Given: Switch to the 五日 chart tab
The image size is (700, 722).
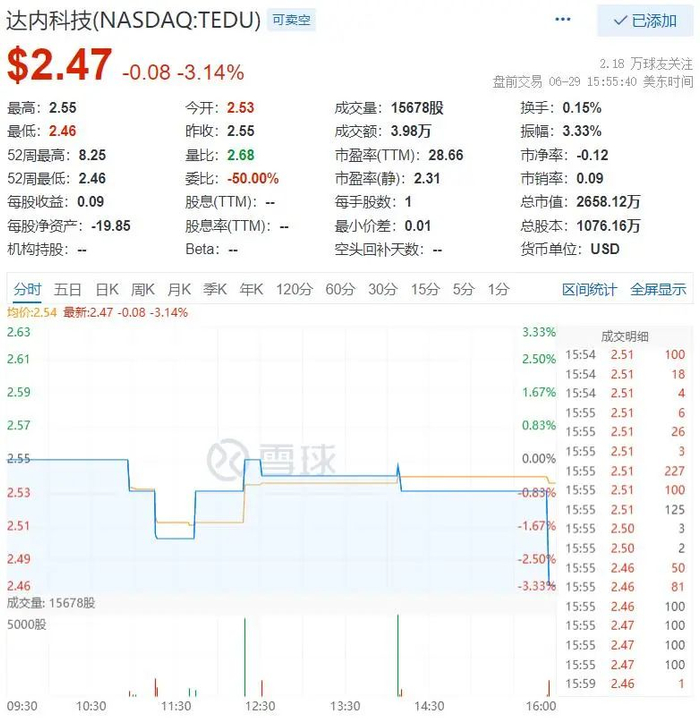Looking at the screenshot, I should [68, 290].
